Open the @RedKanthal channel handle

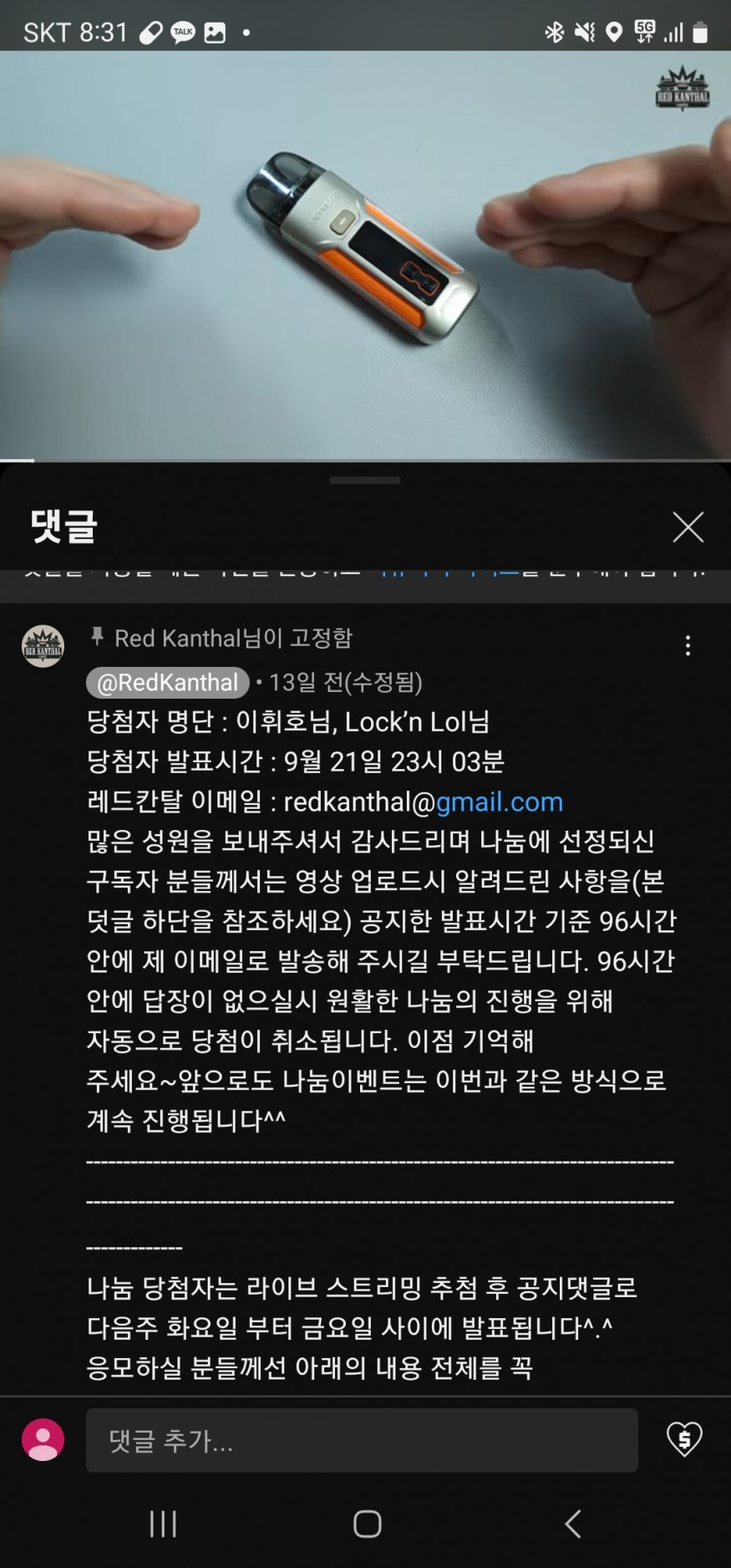coord(168,683)
